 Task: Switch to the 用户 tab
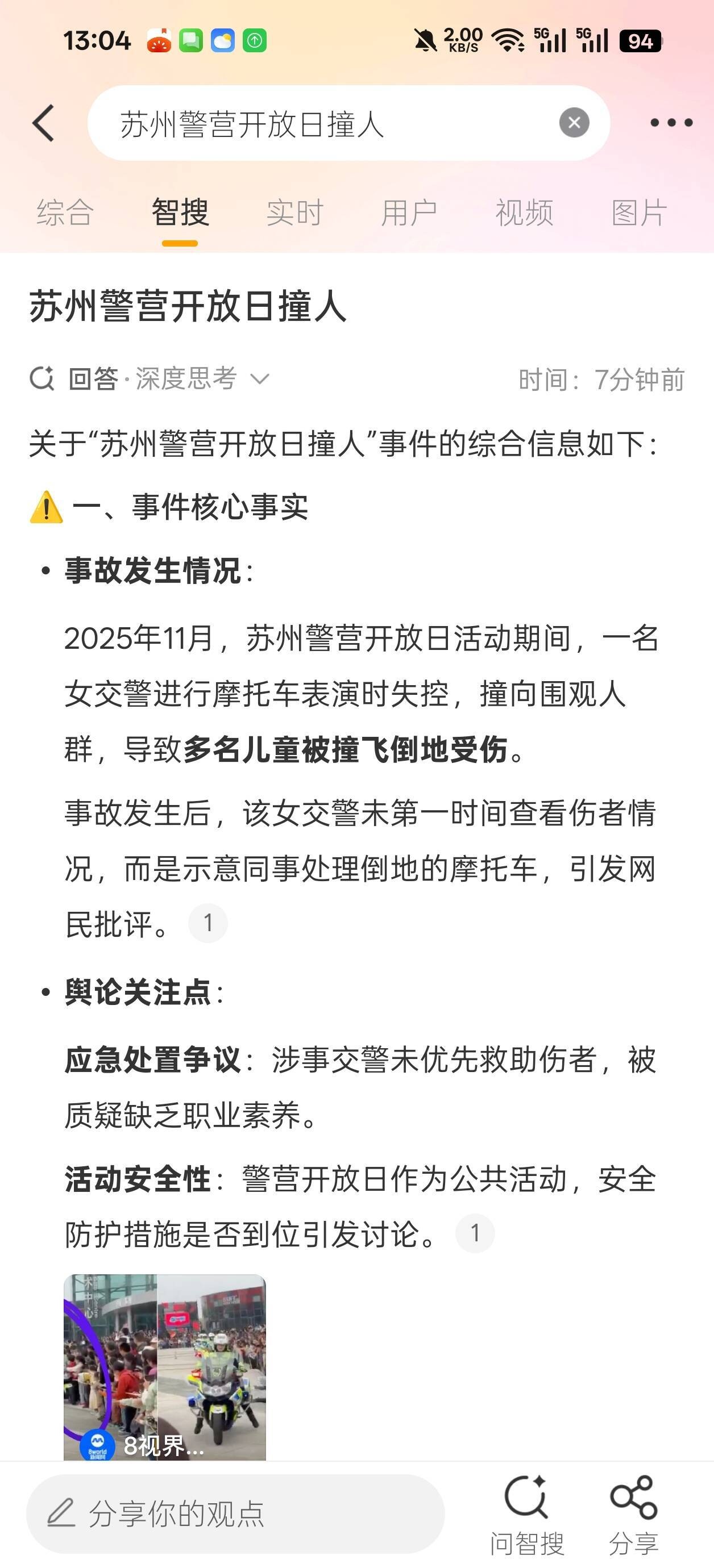[409, 213]
